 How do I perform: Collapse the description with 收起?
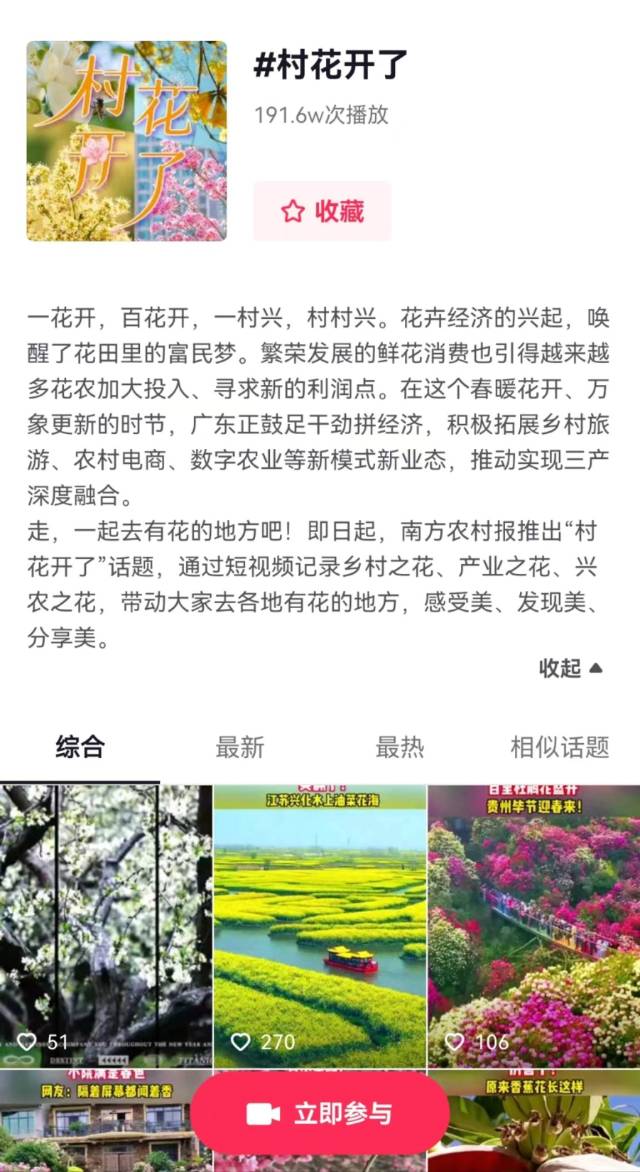click(x=571, y=669)
